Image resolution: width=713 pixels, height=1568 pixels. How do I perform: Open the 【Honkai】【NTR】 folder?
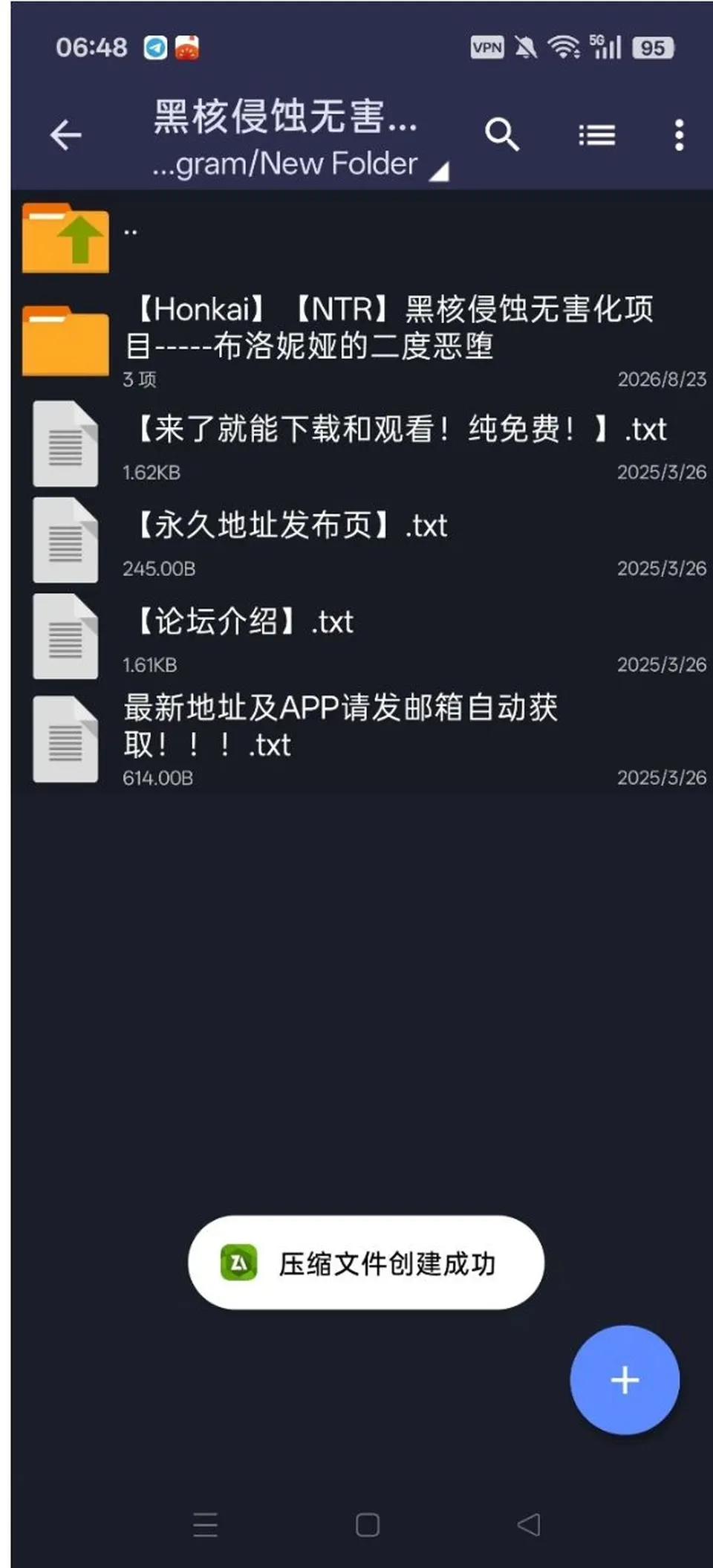click(x=362, y=340)
